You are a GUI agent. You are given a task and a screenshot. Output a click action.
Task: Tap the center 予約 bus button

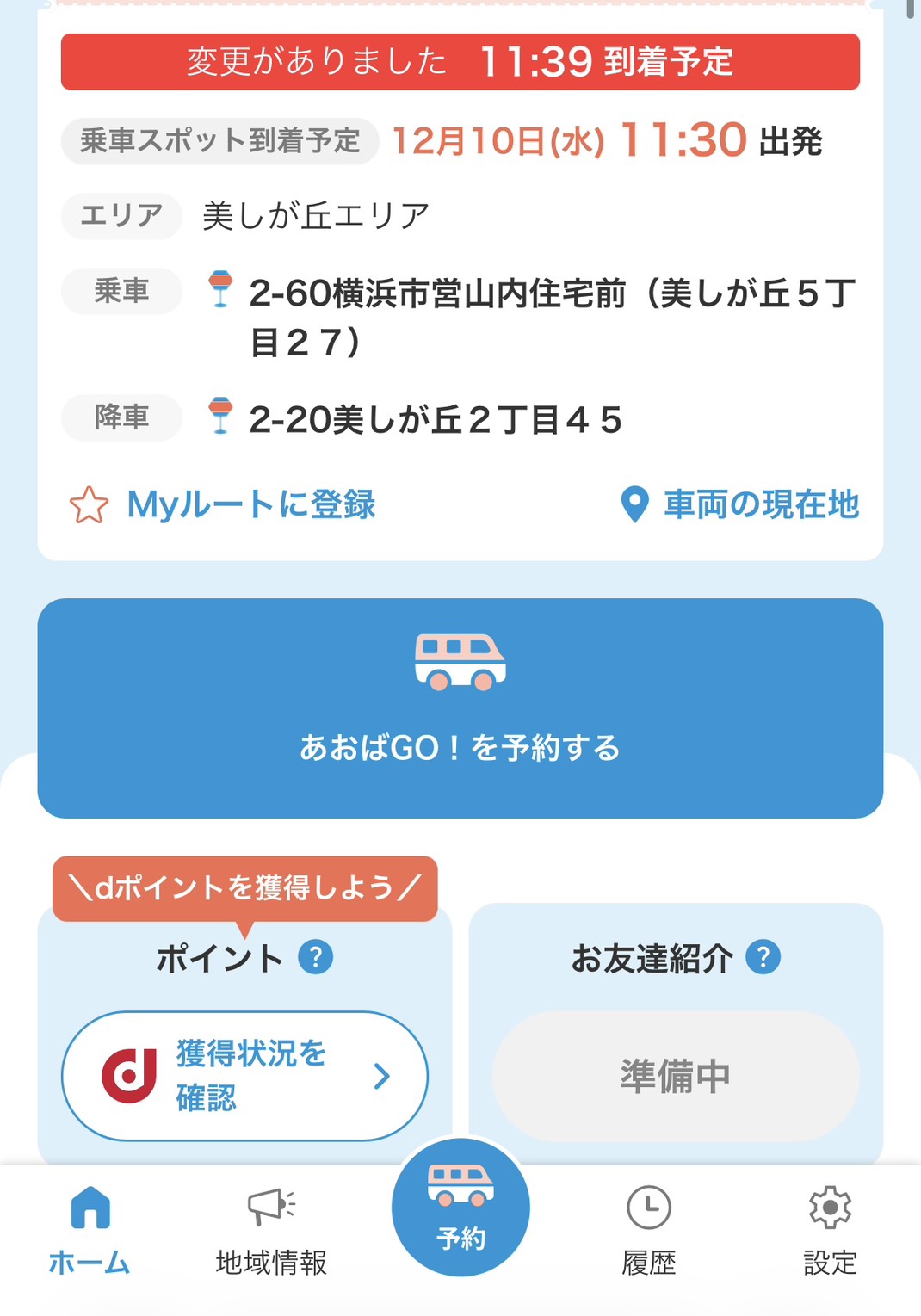point(460,1207)
